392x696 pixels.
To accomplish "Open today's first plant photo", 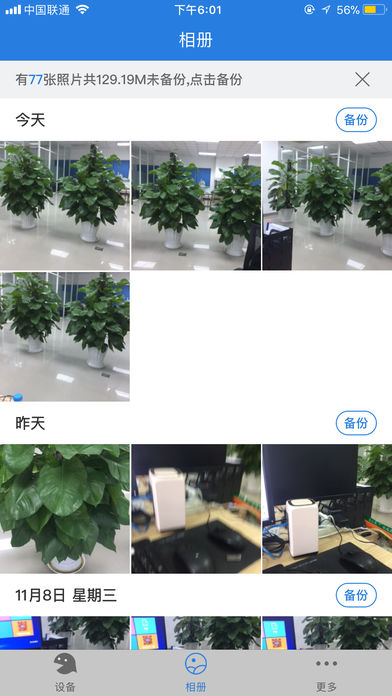I will click(65, 206).
